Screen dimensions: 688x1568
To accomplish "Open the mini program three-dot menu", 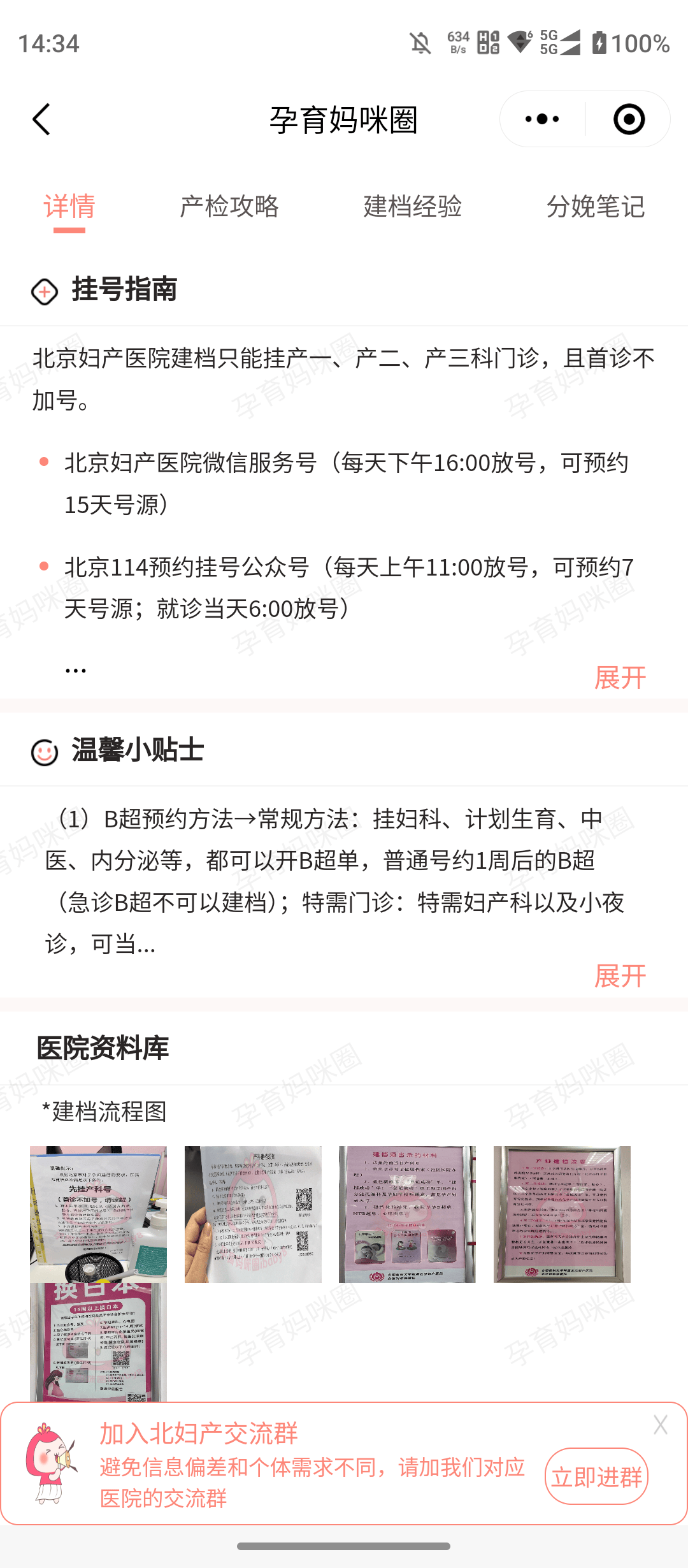I will (542, 119).
